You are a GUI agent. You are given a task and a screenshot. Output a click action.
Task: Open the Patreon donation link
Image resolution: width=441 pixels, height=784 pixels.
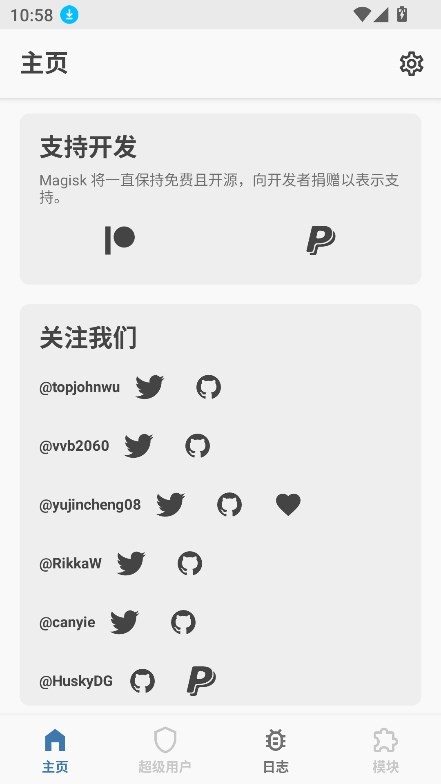click(120, 240)
